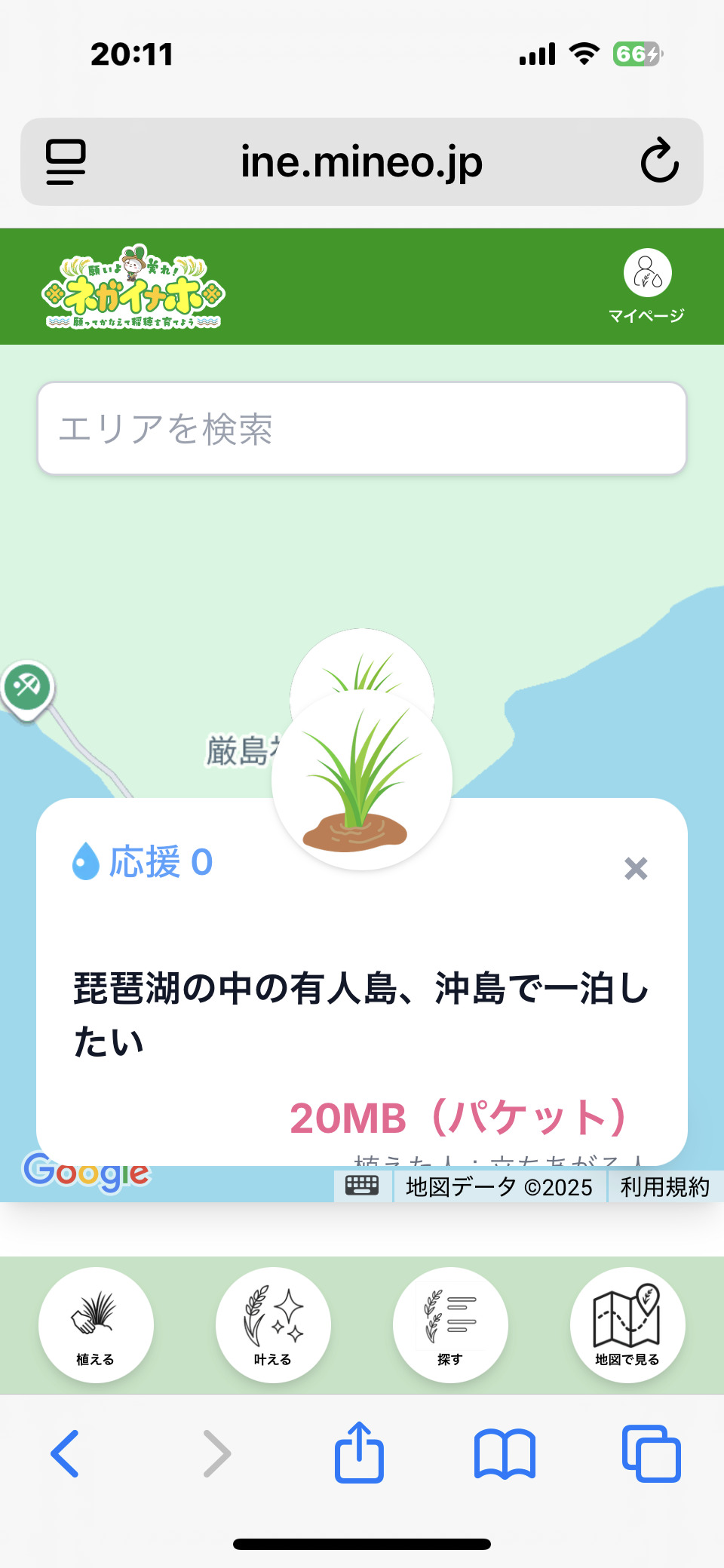This screenshot has width=724, height=1568.
Task: Go to the 叶える section
Action: click(273, 1324)
